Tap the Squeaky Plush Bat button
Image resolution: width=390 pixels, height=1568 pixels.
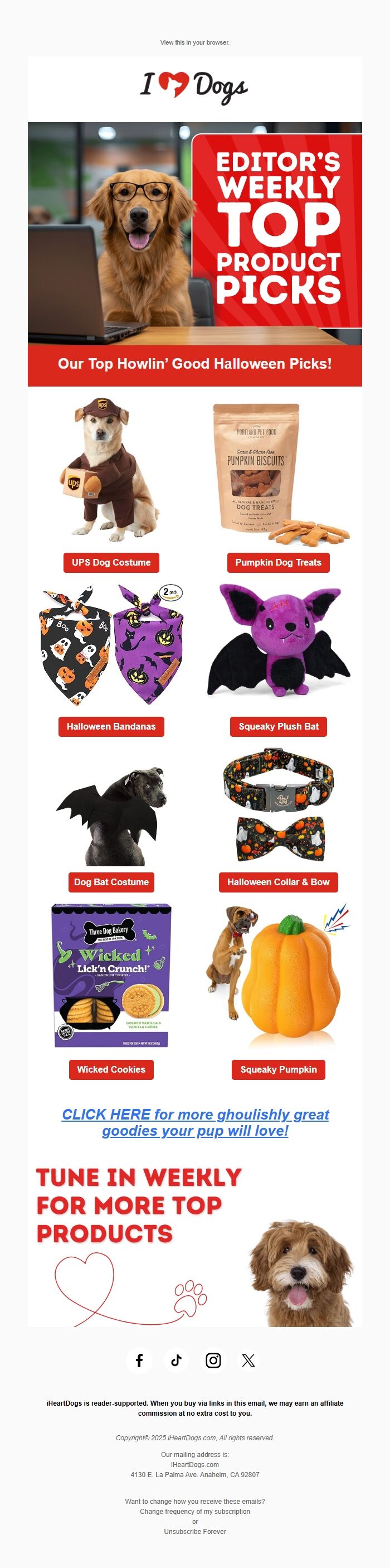278,726
